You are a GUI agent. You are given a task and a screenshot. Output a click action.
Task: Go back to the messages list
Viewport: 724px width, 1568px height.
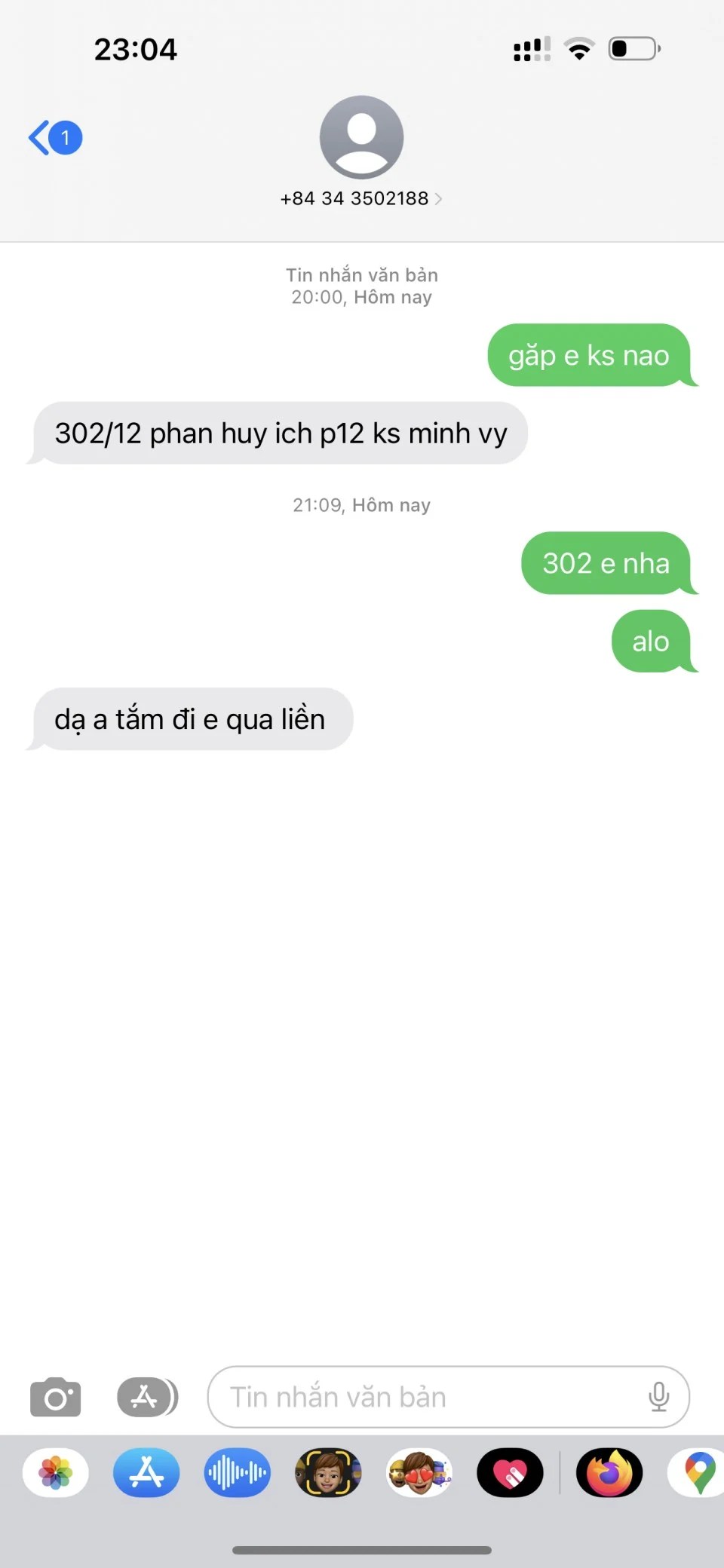[54, 138]
